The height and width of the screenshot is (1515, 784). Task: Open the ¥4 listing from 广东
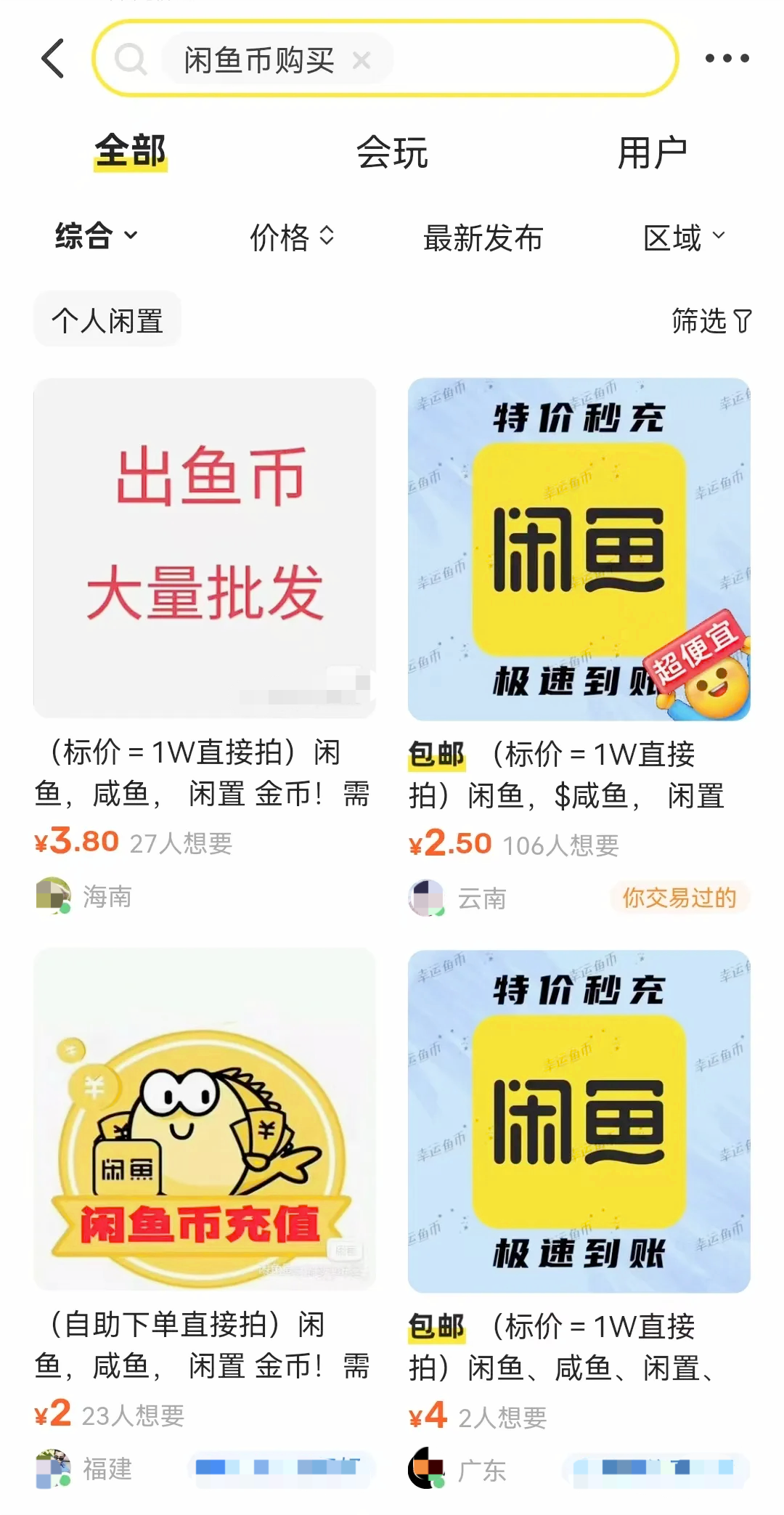click(579, 1121)
